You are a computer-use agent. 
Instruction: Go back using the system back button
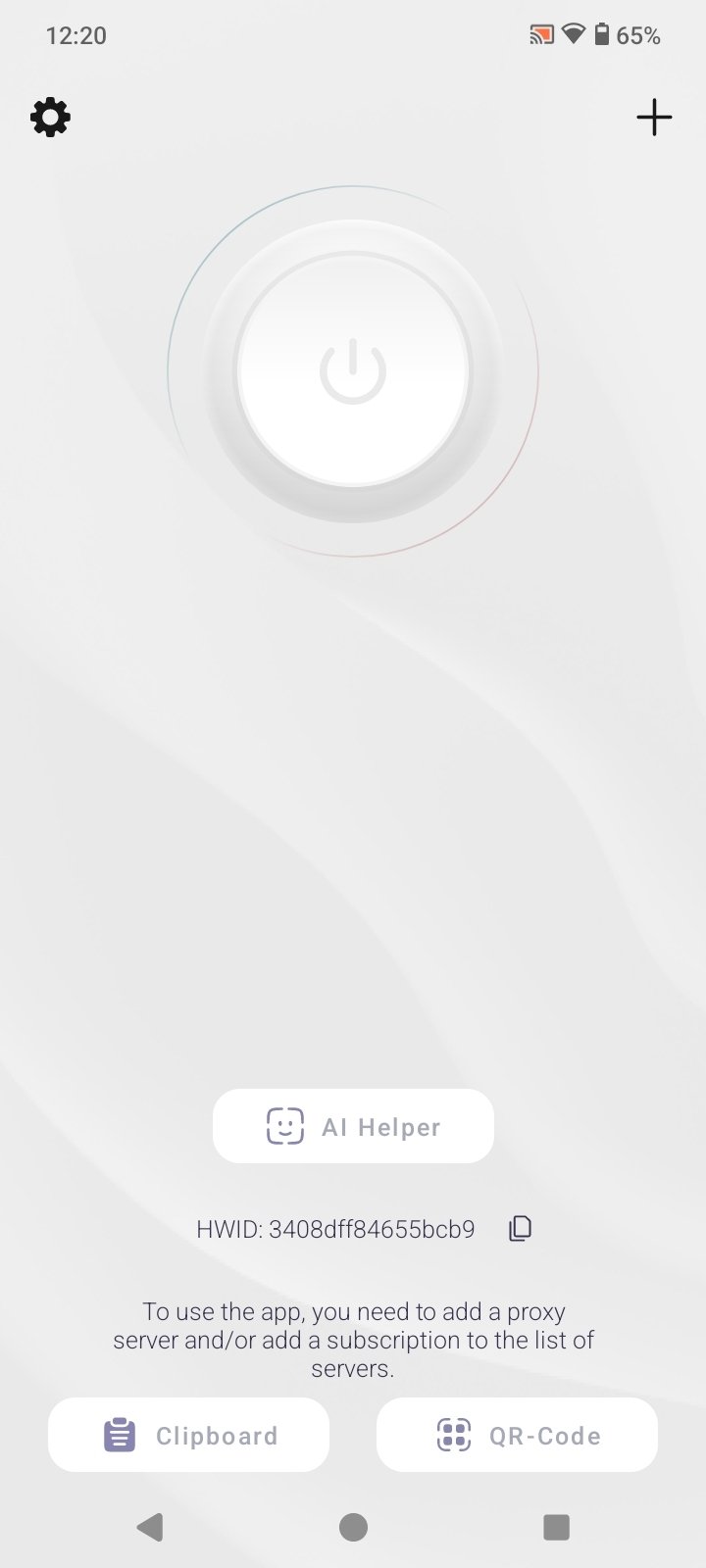coord(150,1527)
